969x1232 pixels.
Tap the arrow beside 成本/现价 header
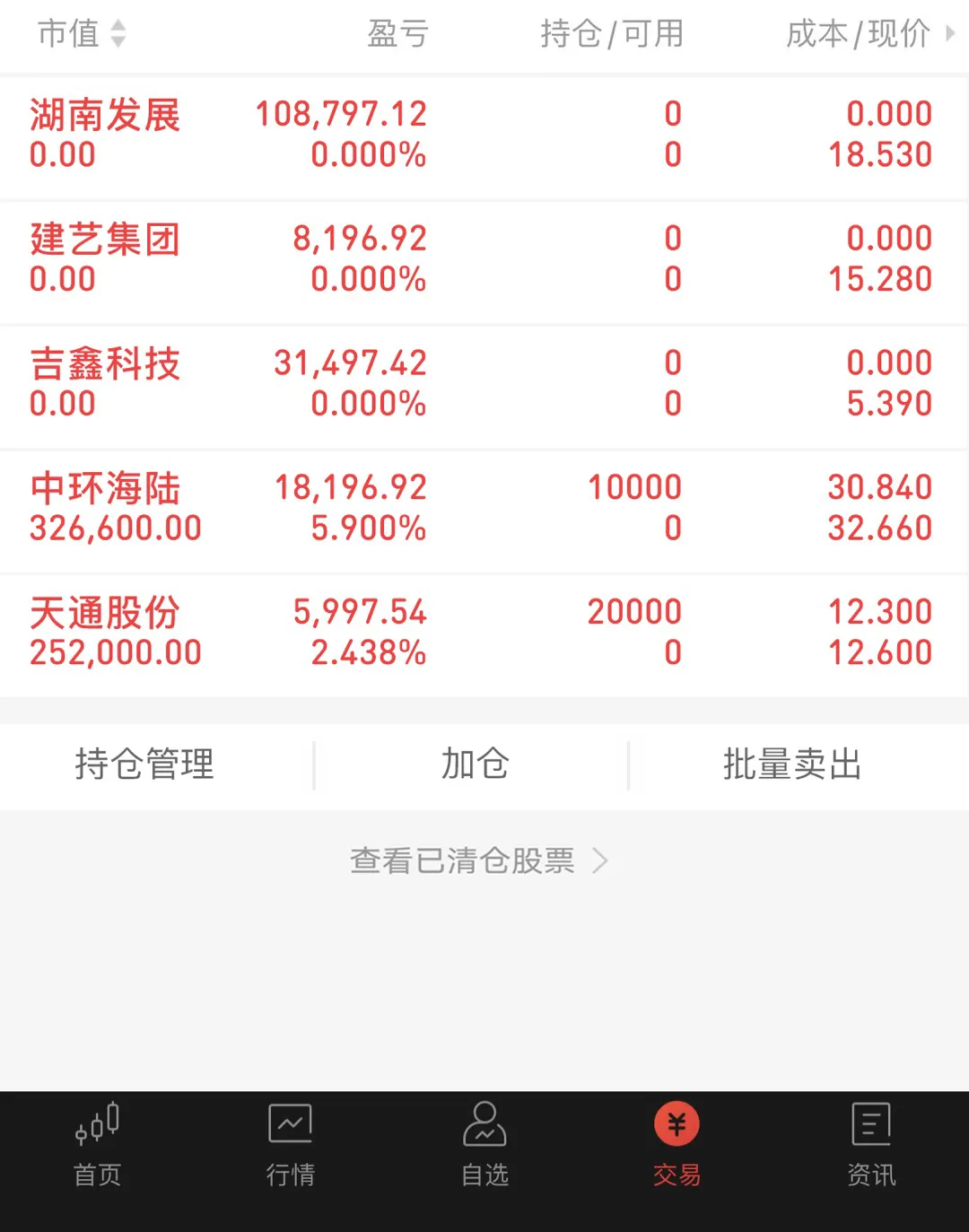click(x=950, y=34)
